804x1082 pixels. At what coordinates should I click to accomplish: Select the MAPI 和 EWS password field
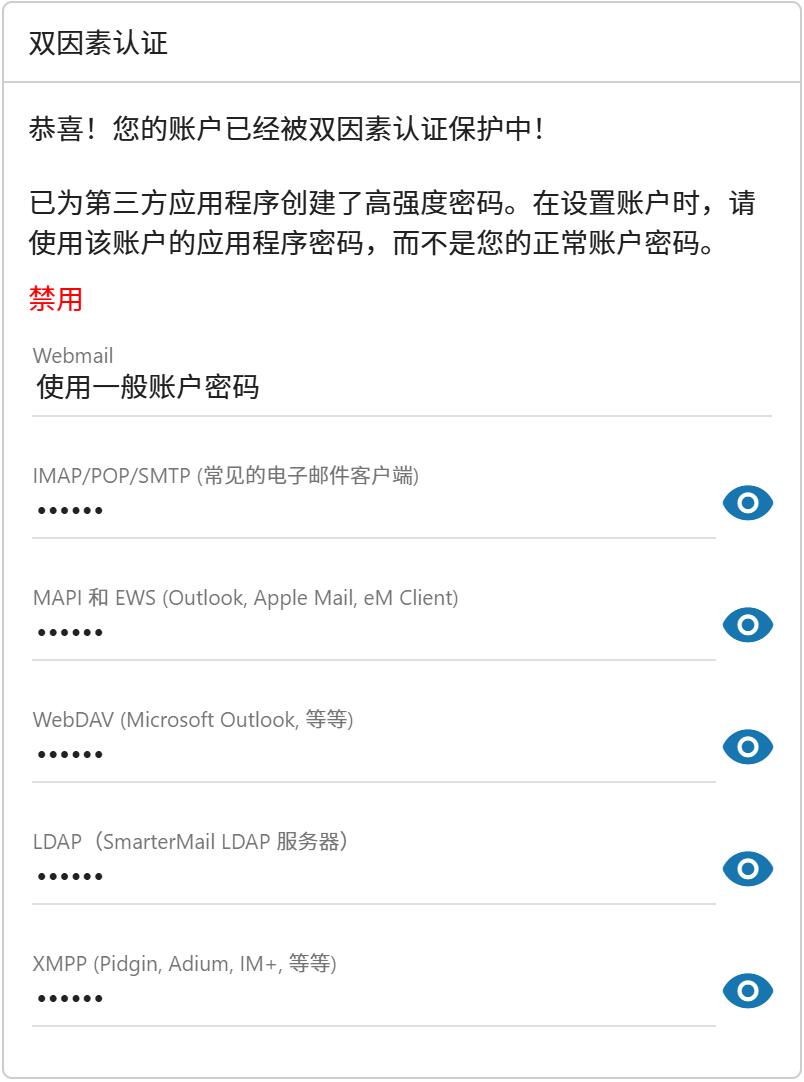pos(372,633)
